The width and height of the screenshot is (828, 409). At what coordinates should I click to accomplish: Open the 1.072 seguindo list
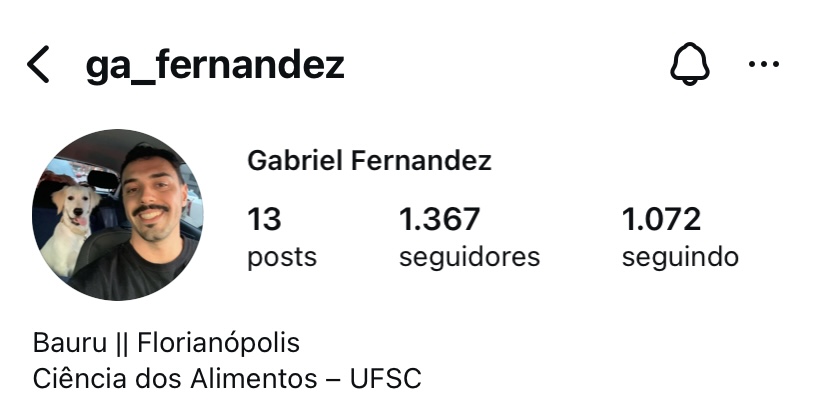(x=680, y=237)
